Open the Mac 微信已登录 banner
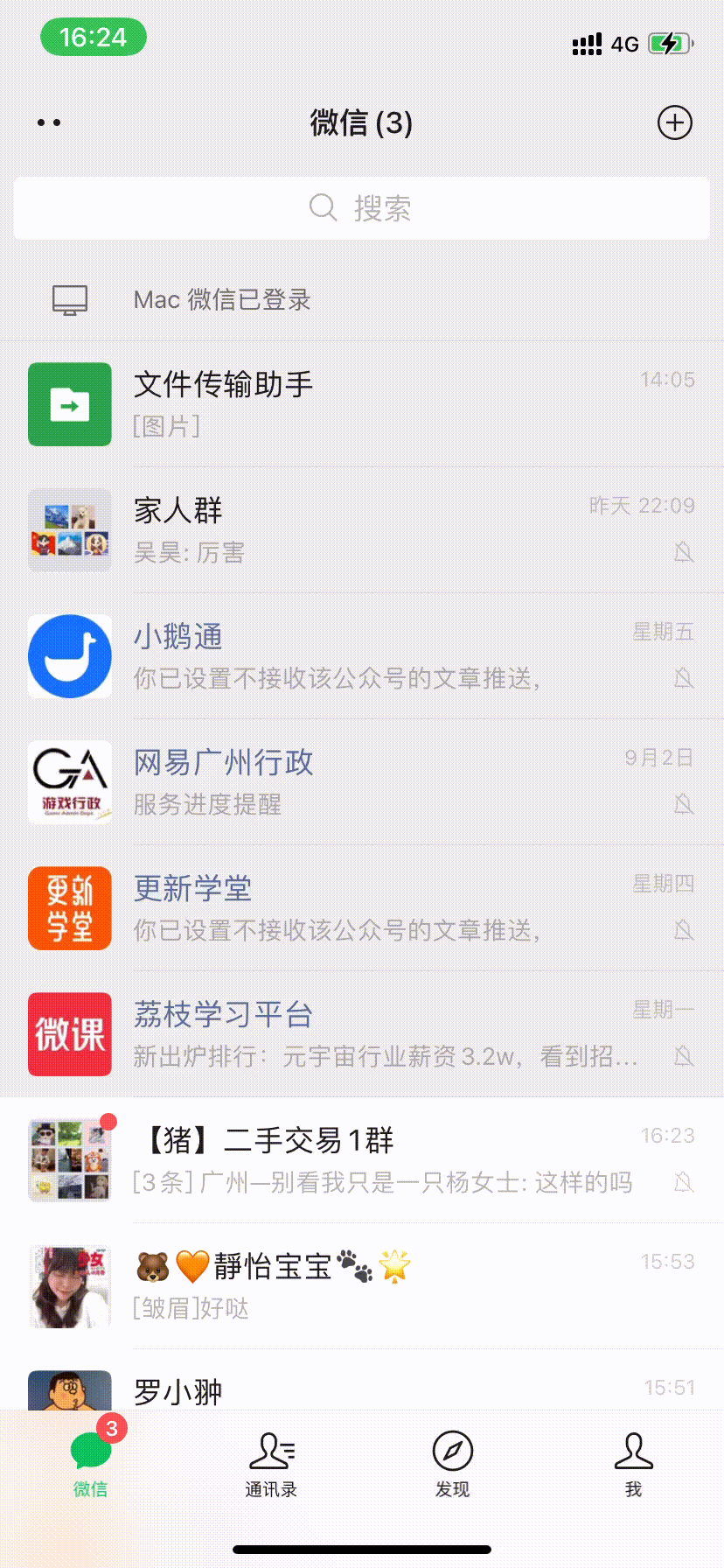 point(362,300)
